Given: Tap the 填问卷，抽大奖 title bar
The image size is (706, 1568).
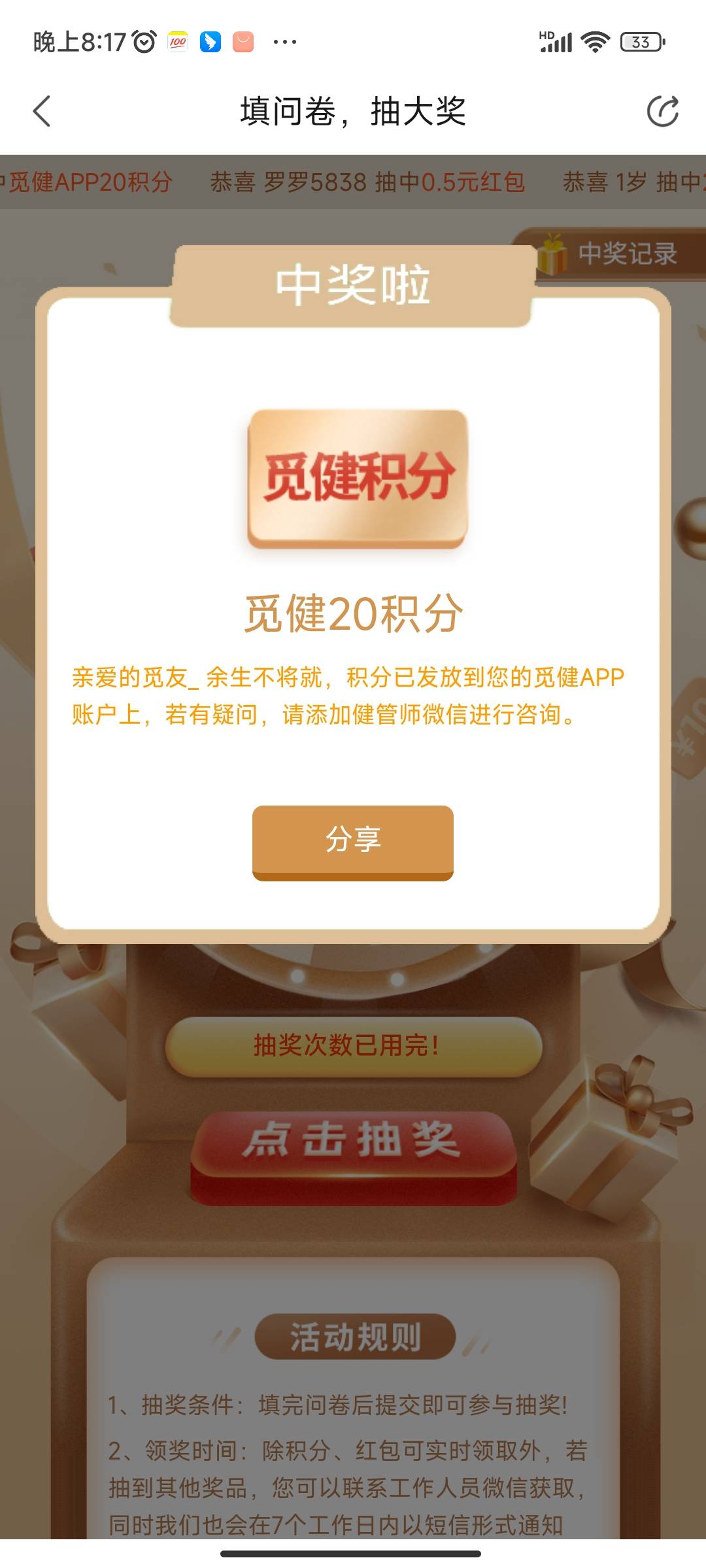Looking at the screenshot, I should point(353,111).
